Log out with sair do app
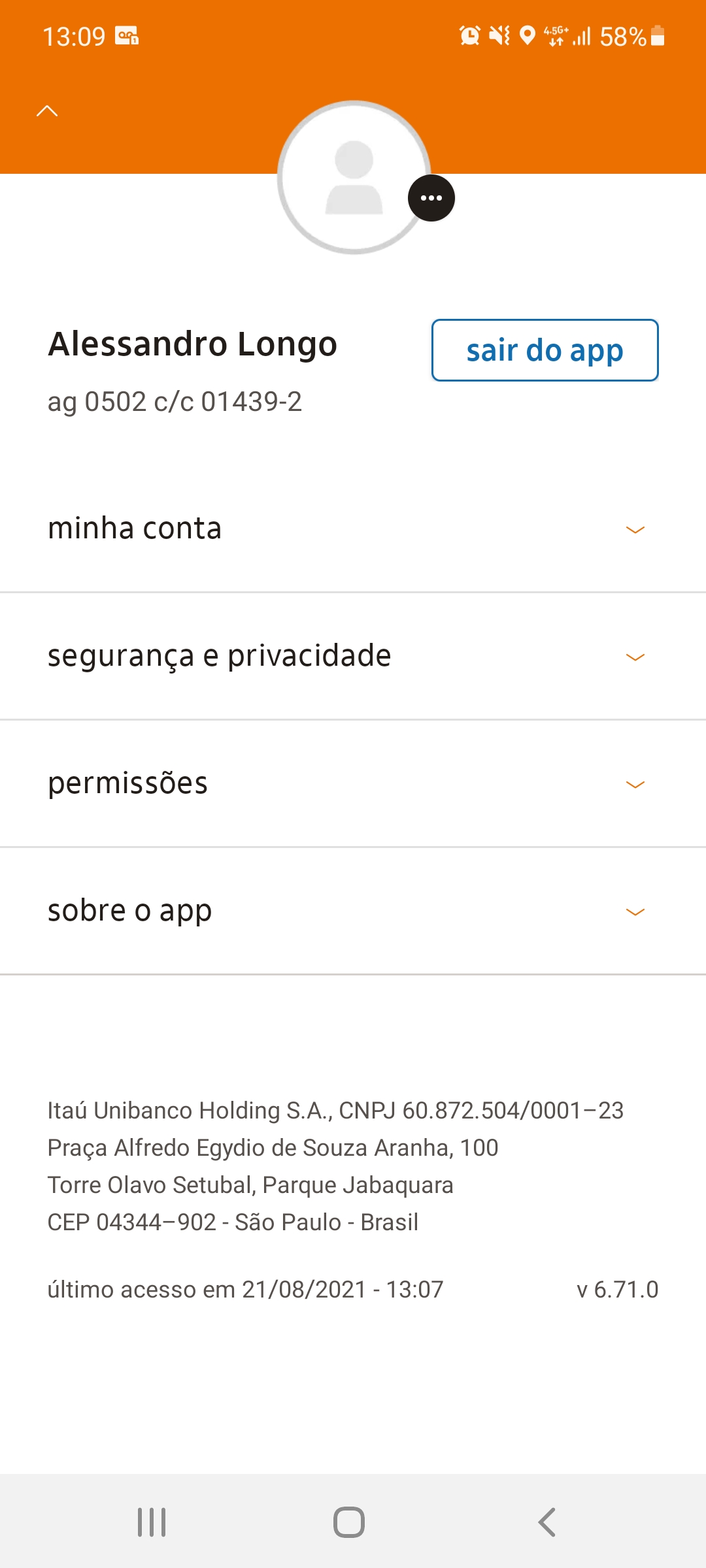Image resolution: width=706 pixels, height=1568 pixels. coord(545,350)
